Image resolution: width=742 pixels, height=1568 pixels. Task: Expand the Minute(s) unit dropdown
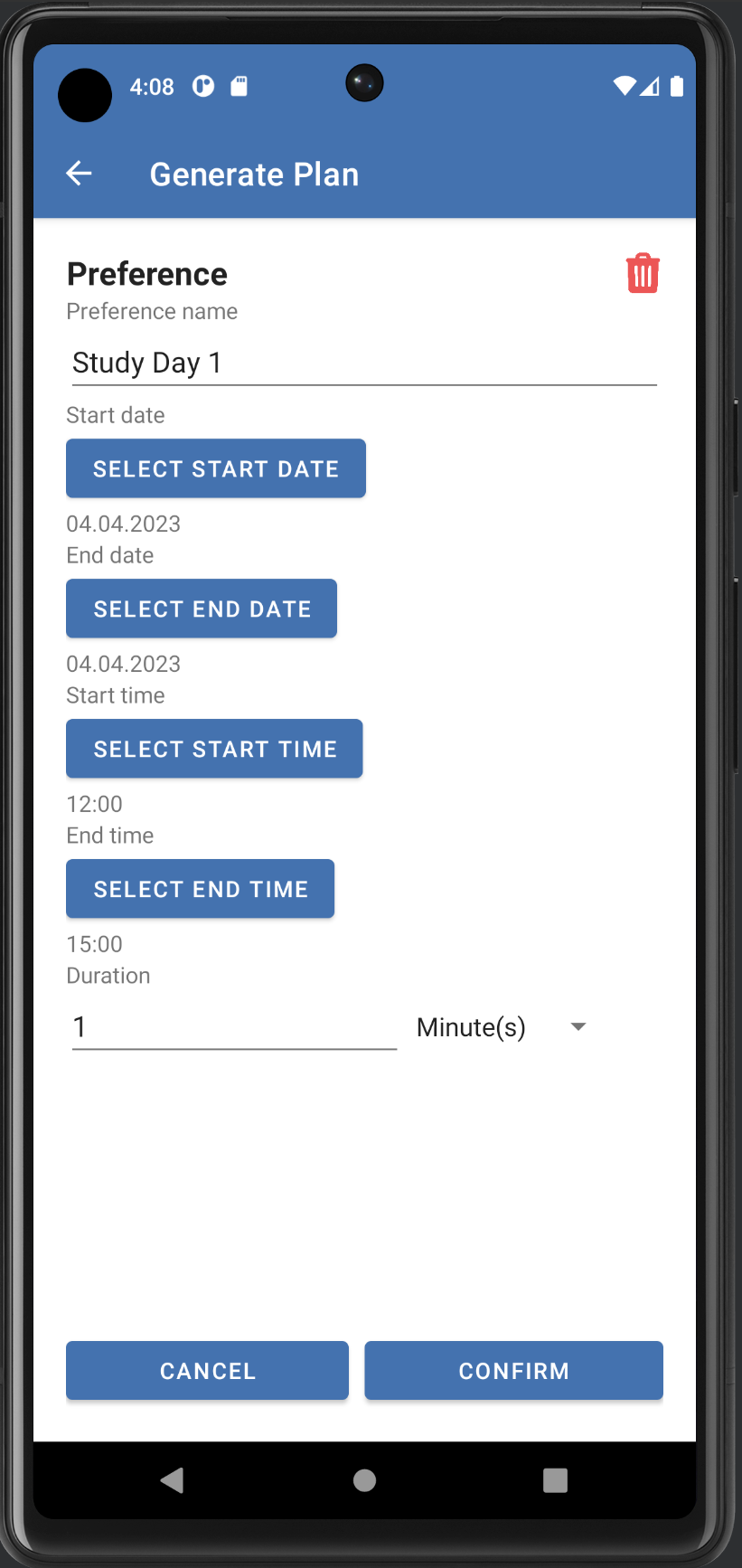click(x=502, y=1027)
